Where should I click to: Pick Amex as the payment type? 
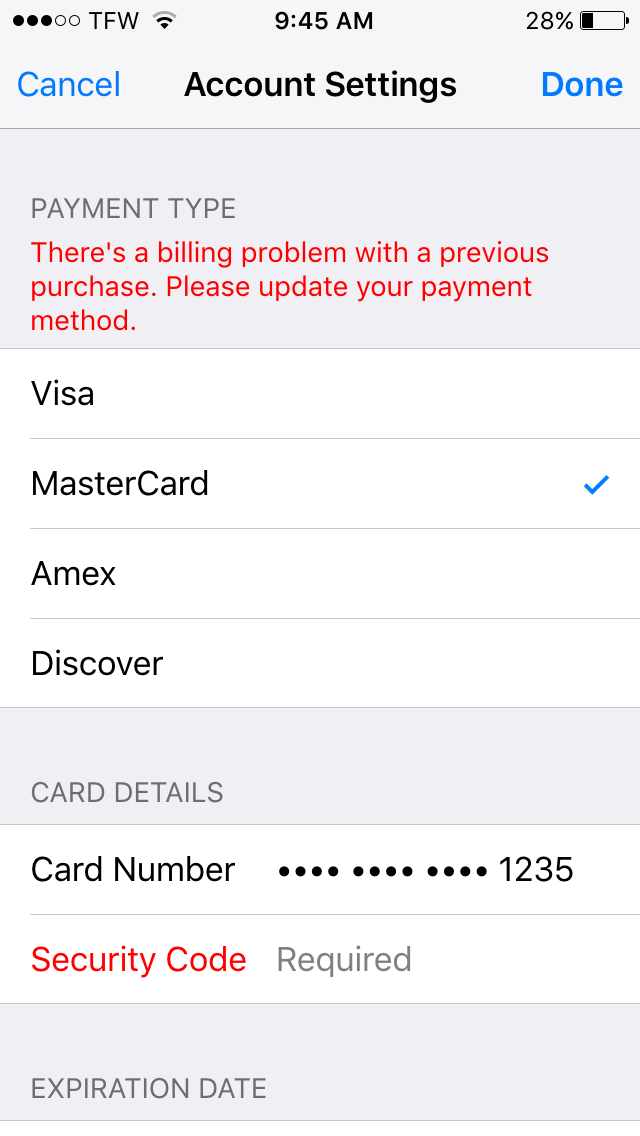[320, 573]
